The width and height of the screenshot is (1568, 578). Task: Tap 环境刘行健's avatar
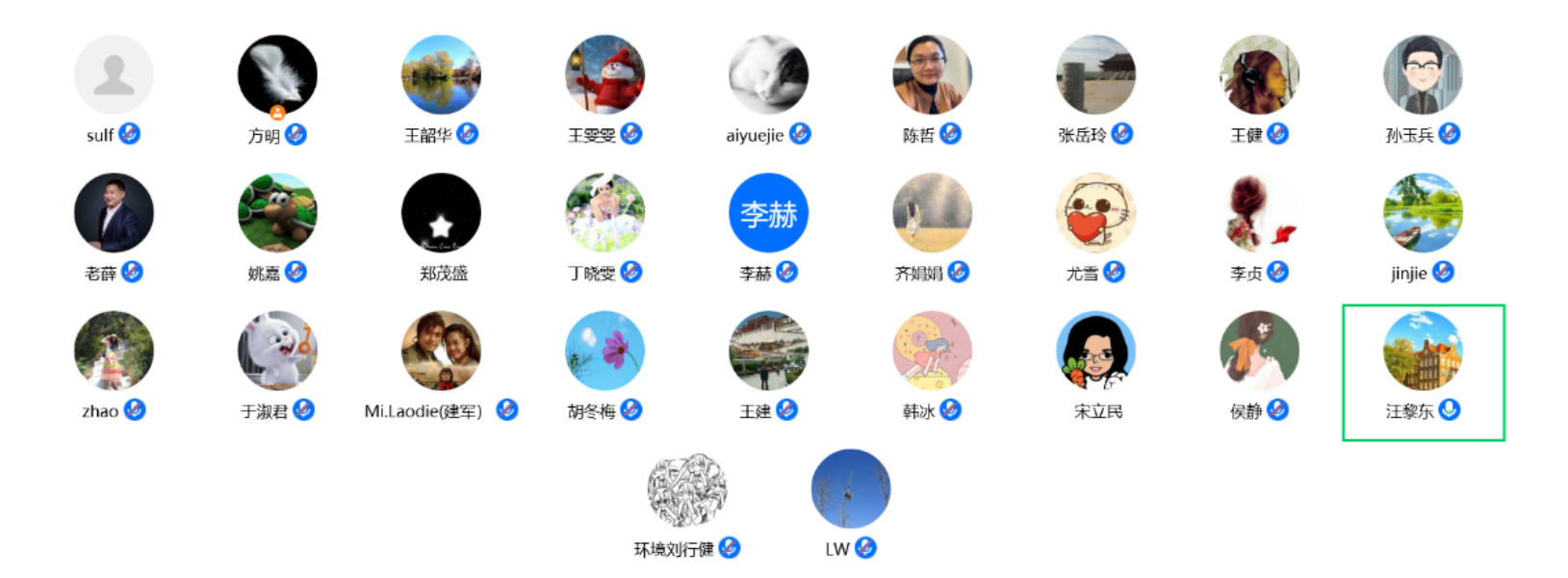tap(686, 489)
